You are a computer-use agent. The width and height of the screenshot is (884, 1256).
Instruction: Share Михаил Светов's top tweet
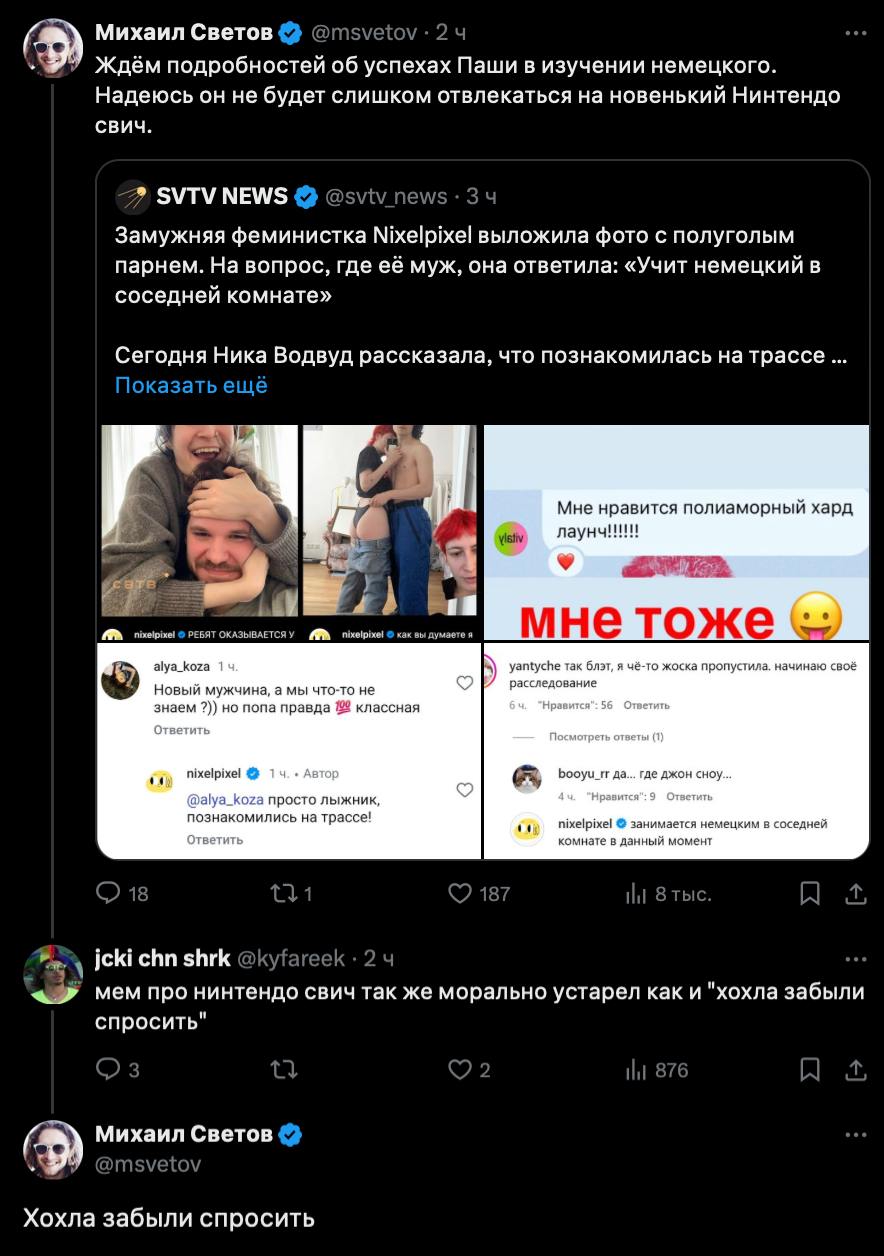856,893
